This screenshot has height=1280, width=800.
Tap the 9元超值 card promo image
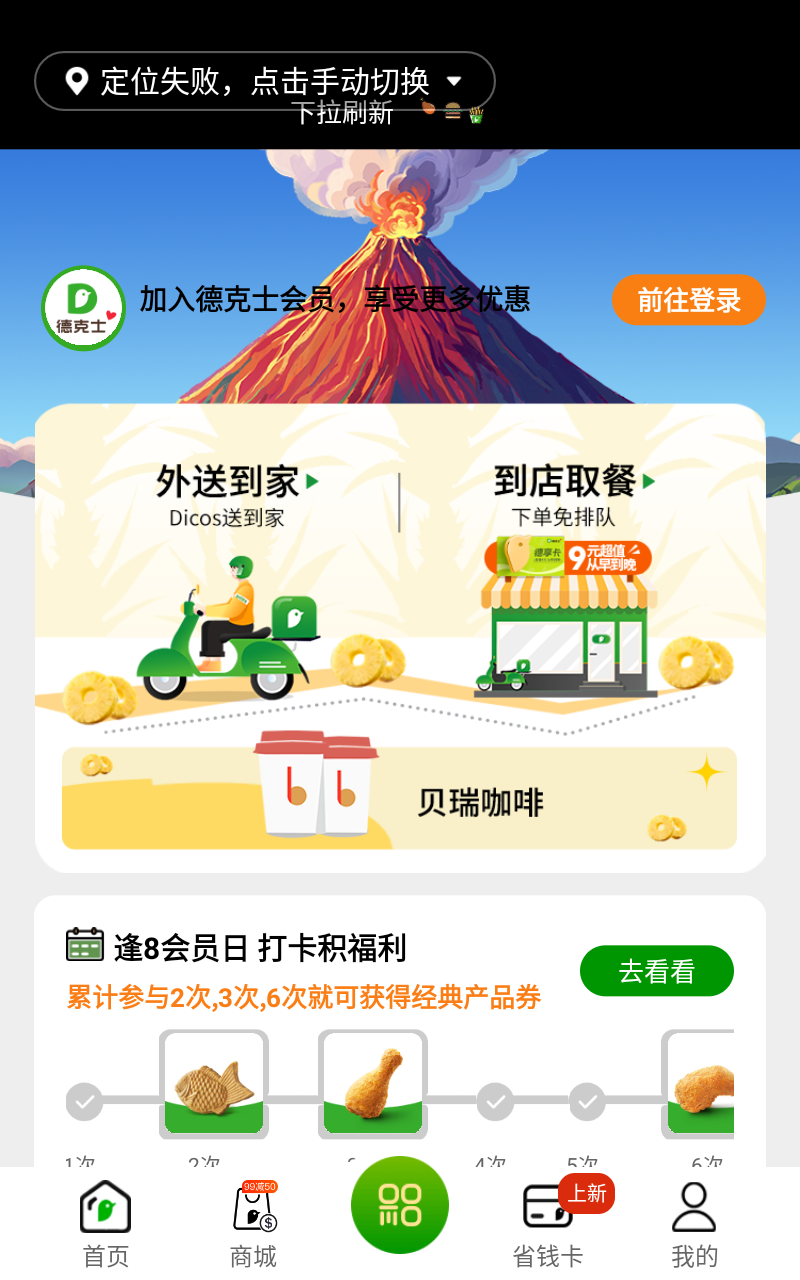[x=570, y=557]
